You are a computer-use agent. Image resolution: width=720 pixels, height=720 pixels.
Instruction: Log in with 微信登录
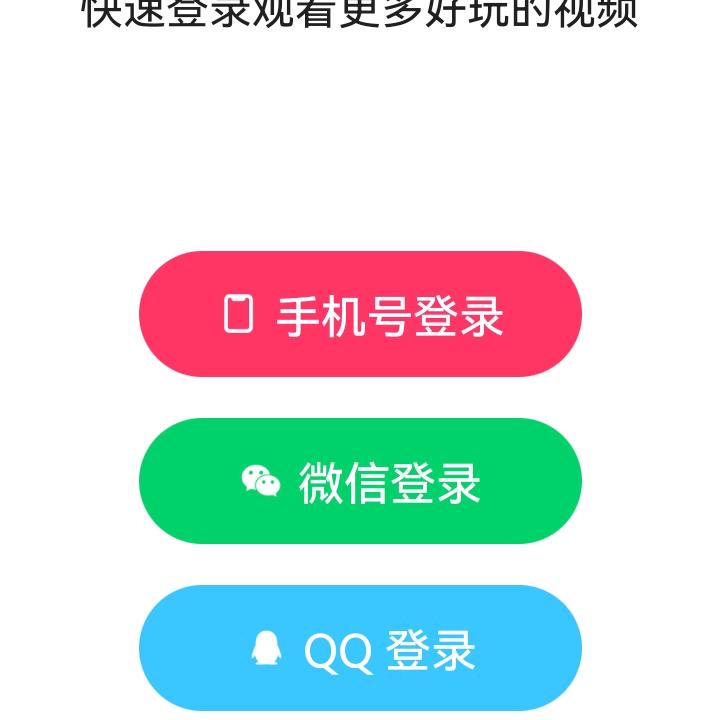tap(360, 481)
